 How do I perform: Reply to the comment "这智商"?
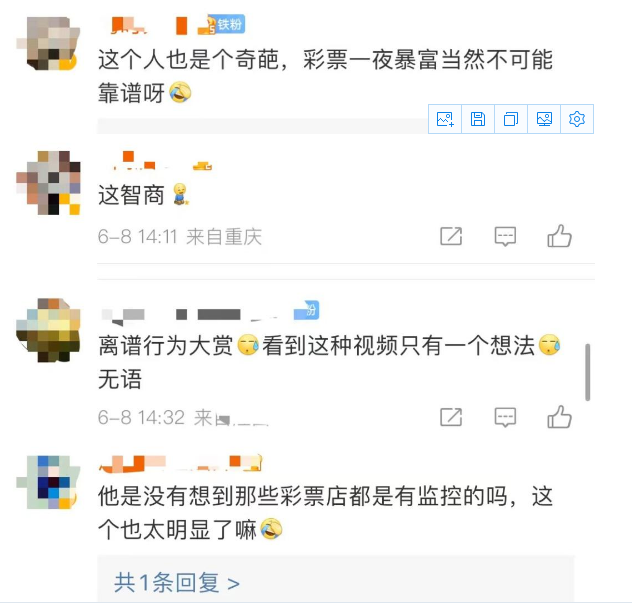point(505,237)
